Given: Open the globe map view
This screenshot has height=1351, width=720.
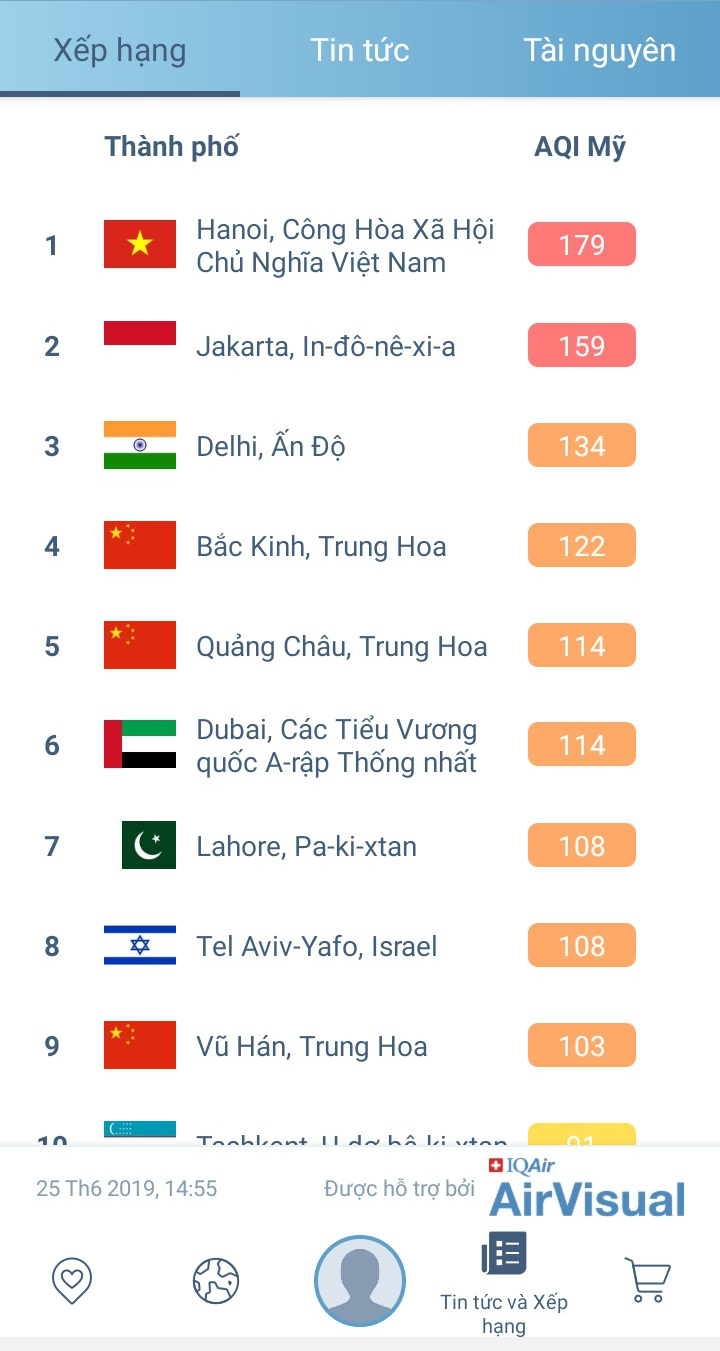Looking at the screenshot, I should point(216,1281).
